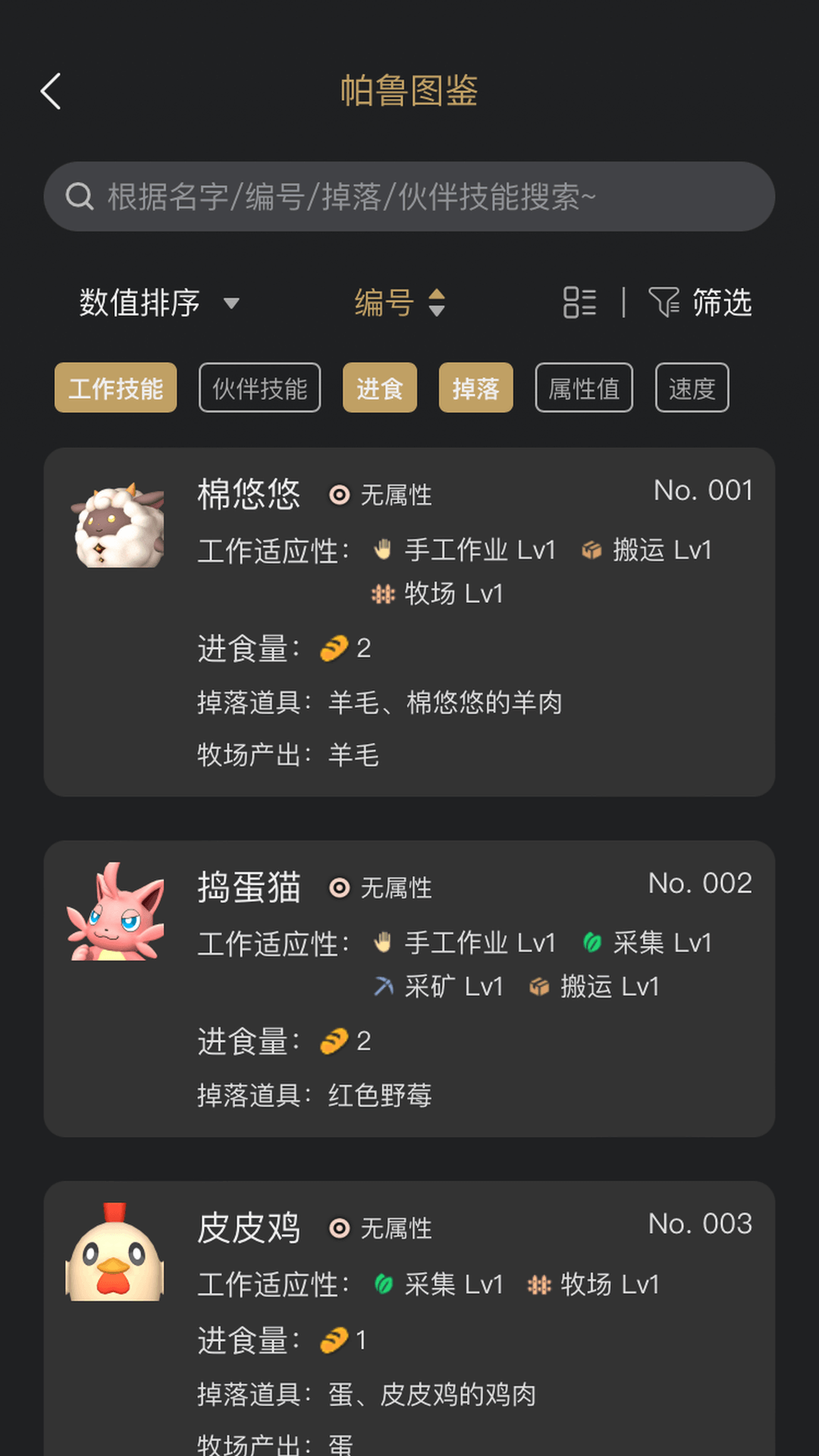Click the bread icon in 棉悠悠's 进食量 row
Image resolution: width=819 pixels, height=1456 pixels.
tap(332, 648)
